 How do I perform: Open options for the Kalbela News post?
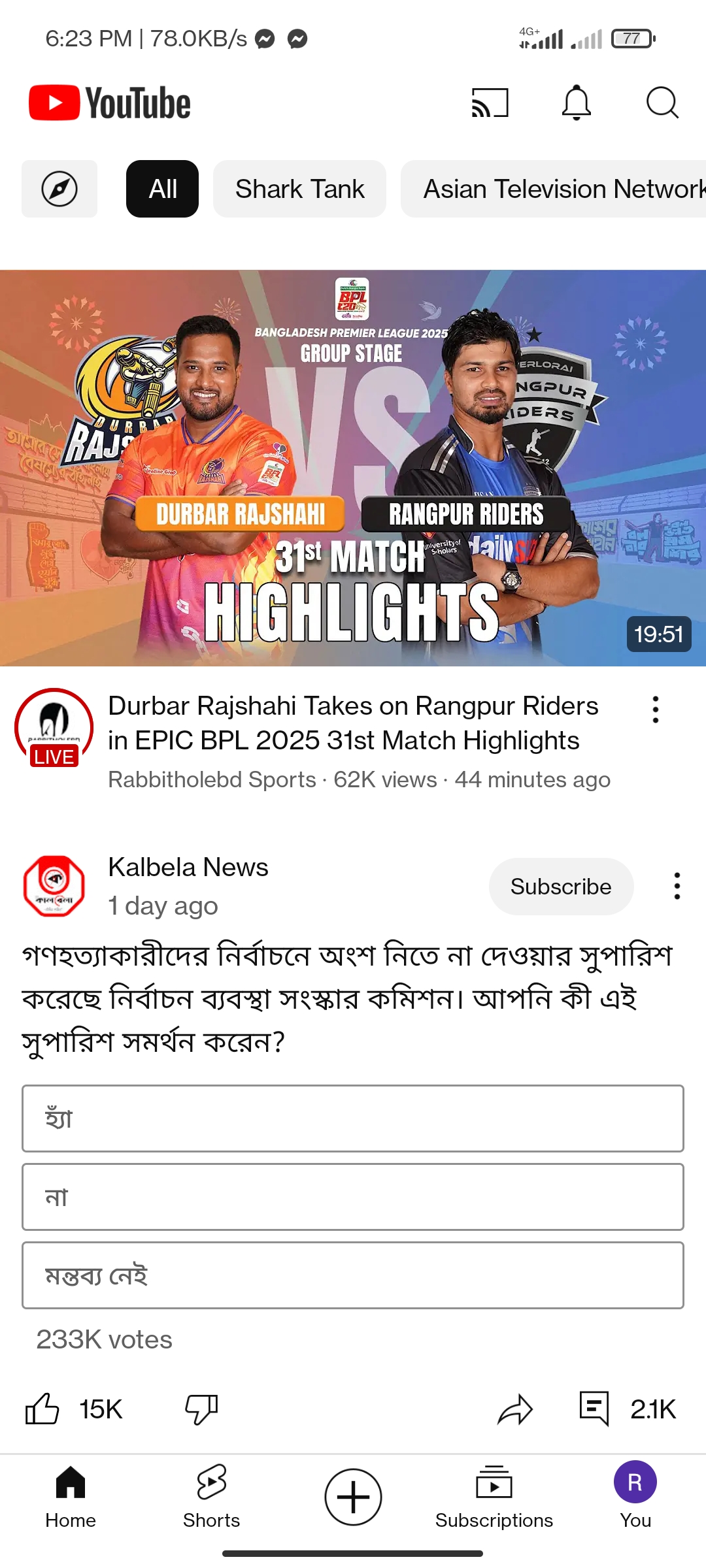(x=677, y=887)
